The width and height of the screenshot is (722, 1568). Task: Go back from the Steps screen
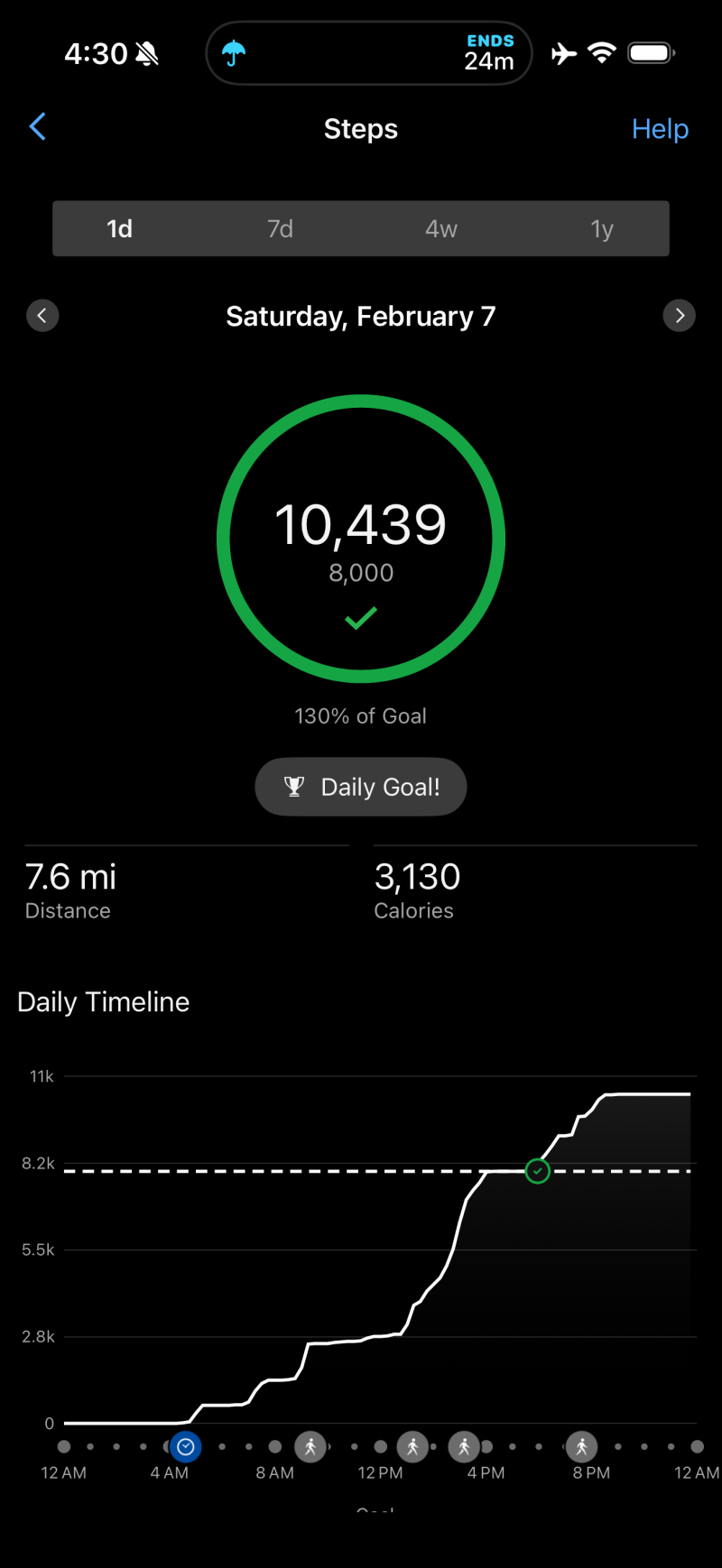pos(38,127)
